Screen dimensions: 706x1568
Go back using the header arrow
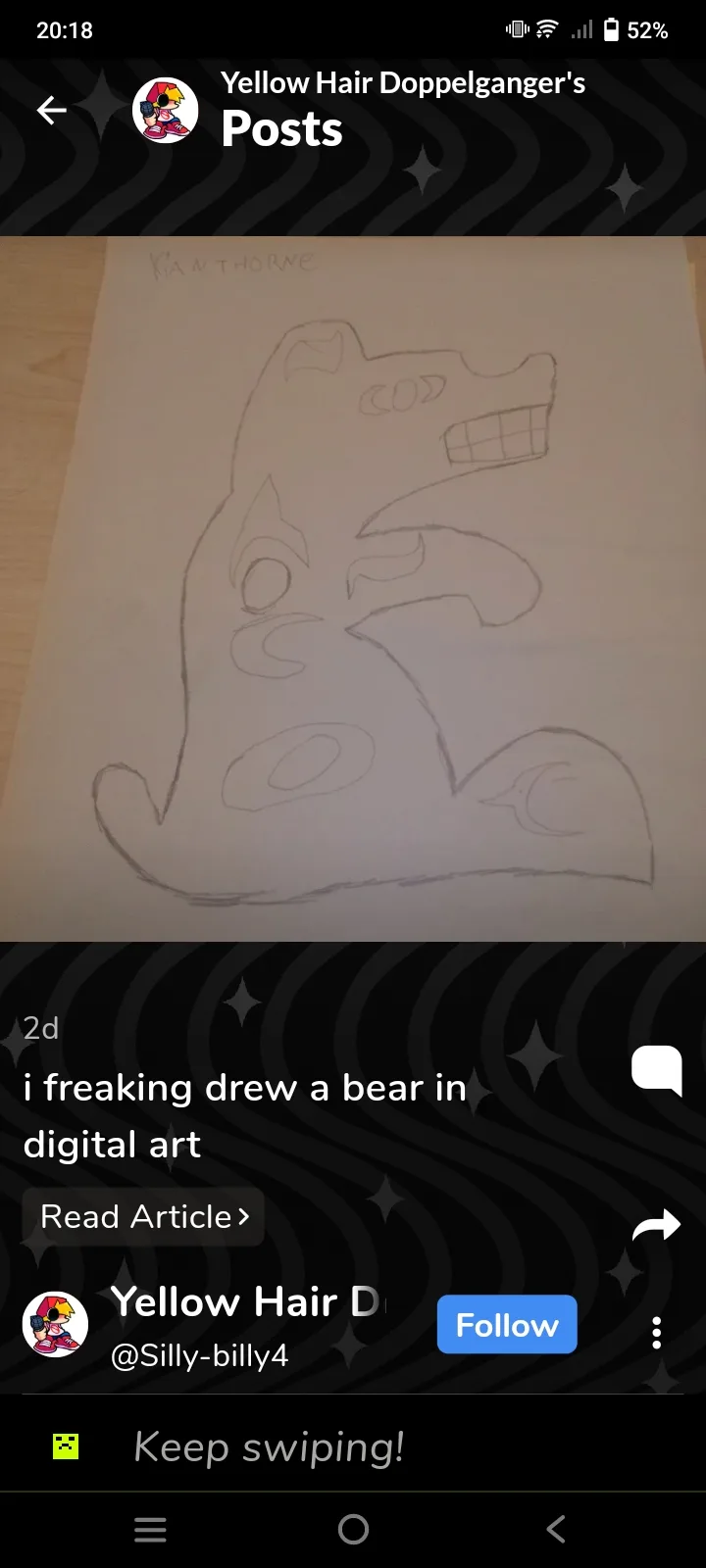pyautogui.click(x=52, y=111)
